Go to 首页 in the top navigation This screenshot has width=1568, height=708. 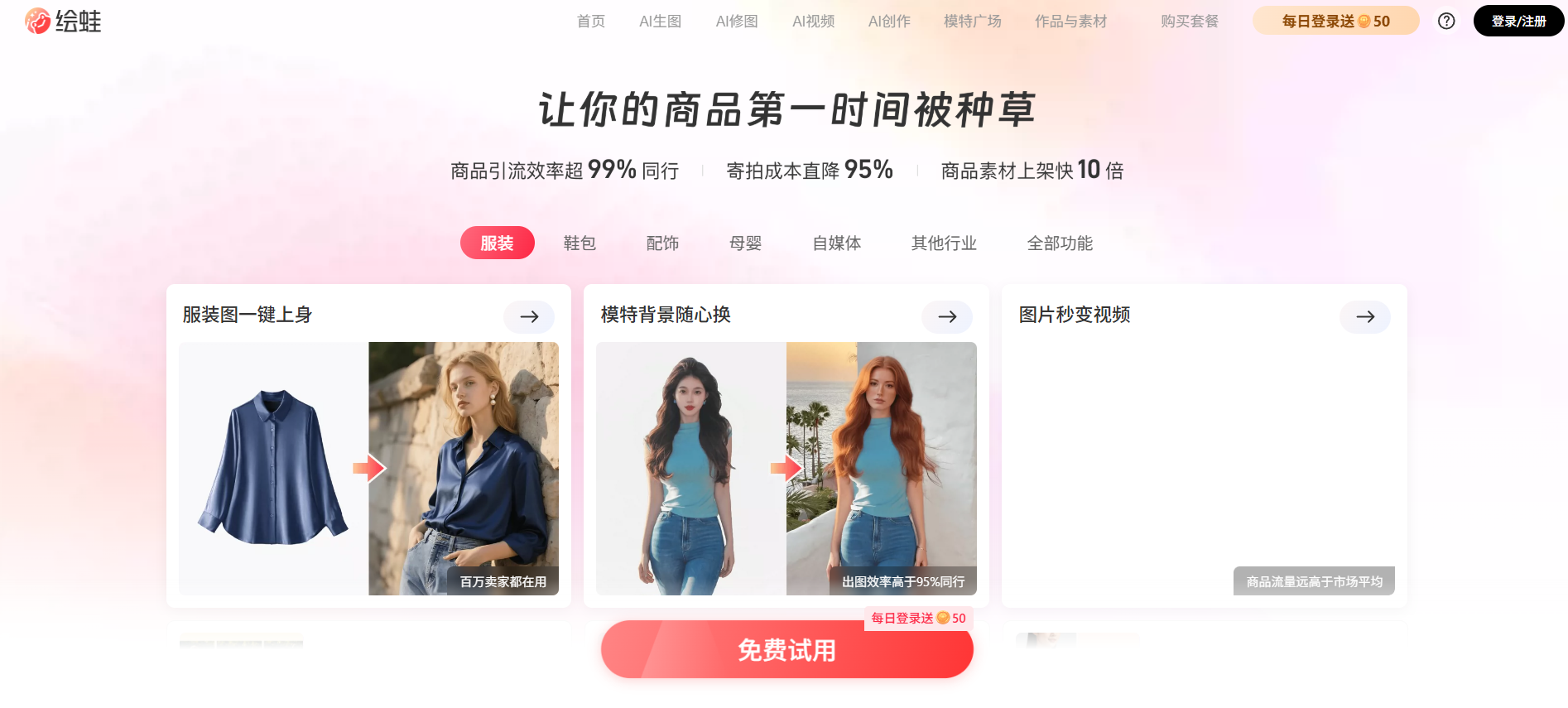(x=591, y=22)
